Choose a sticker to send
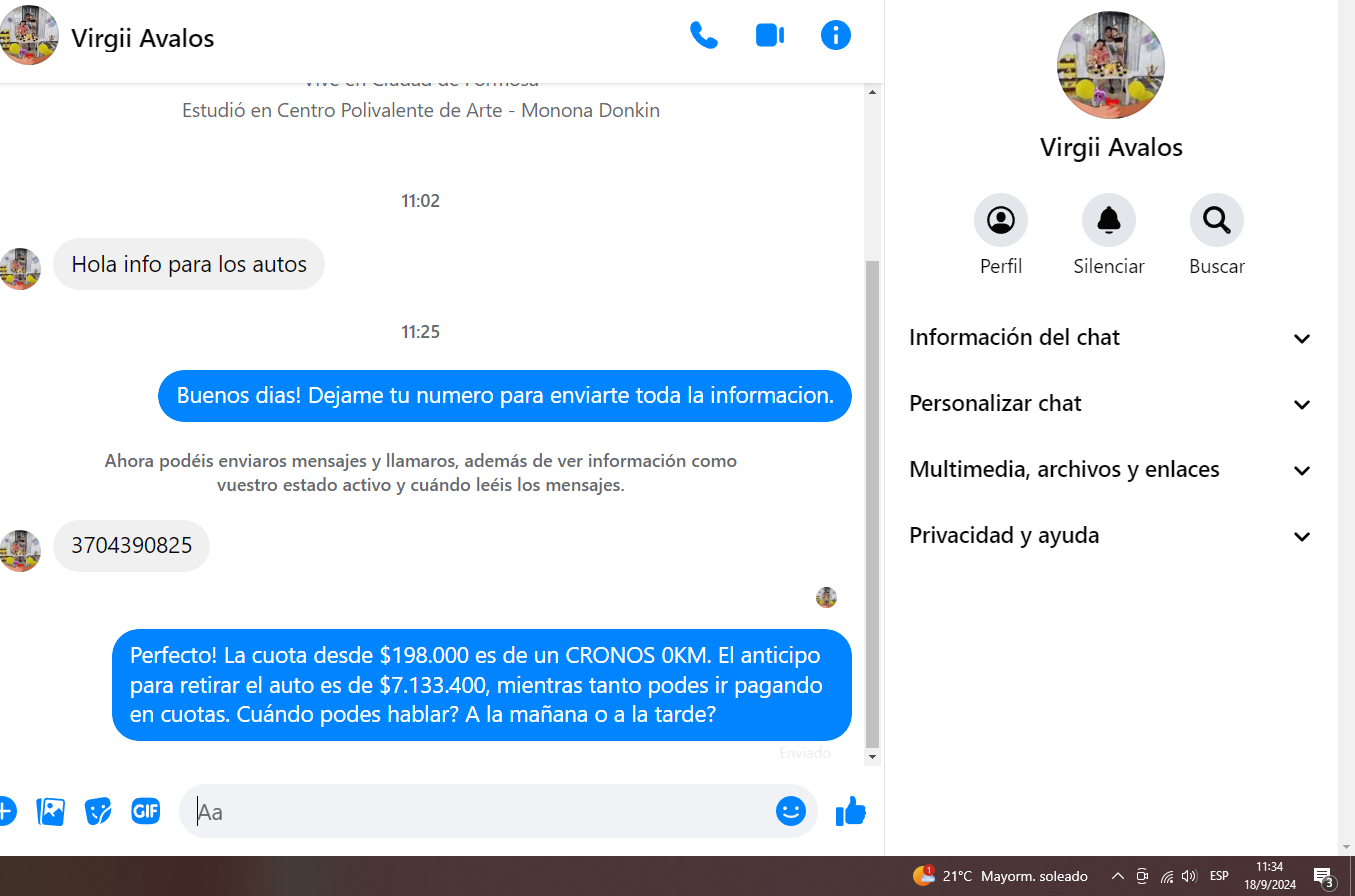 (98, 811)
